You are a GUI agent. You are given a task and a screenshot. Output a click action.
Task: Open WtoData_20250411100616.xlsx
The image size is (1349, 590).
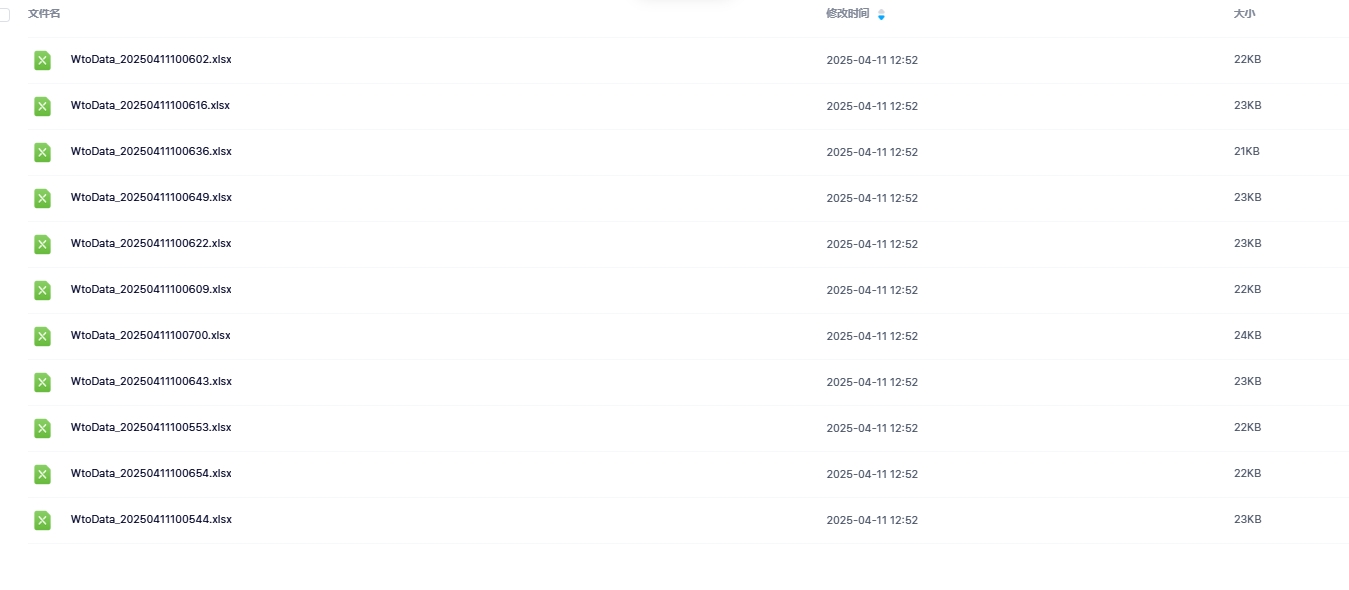coord(150,105)
